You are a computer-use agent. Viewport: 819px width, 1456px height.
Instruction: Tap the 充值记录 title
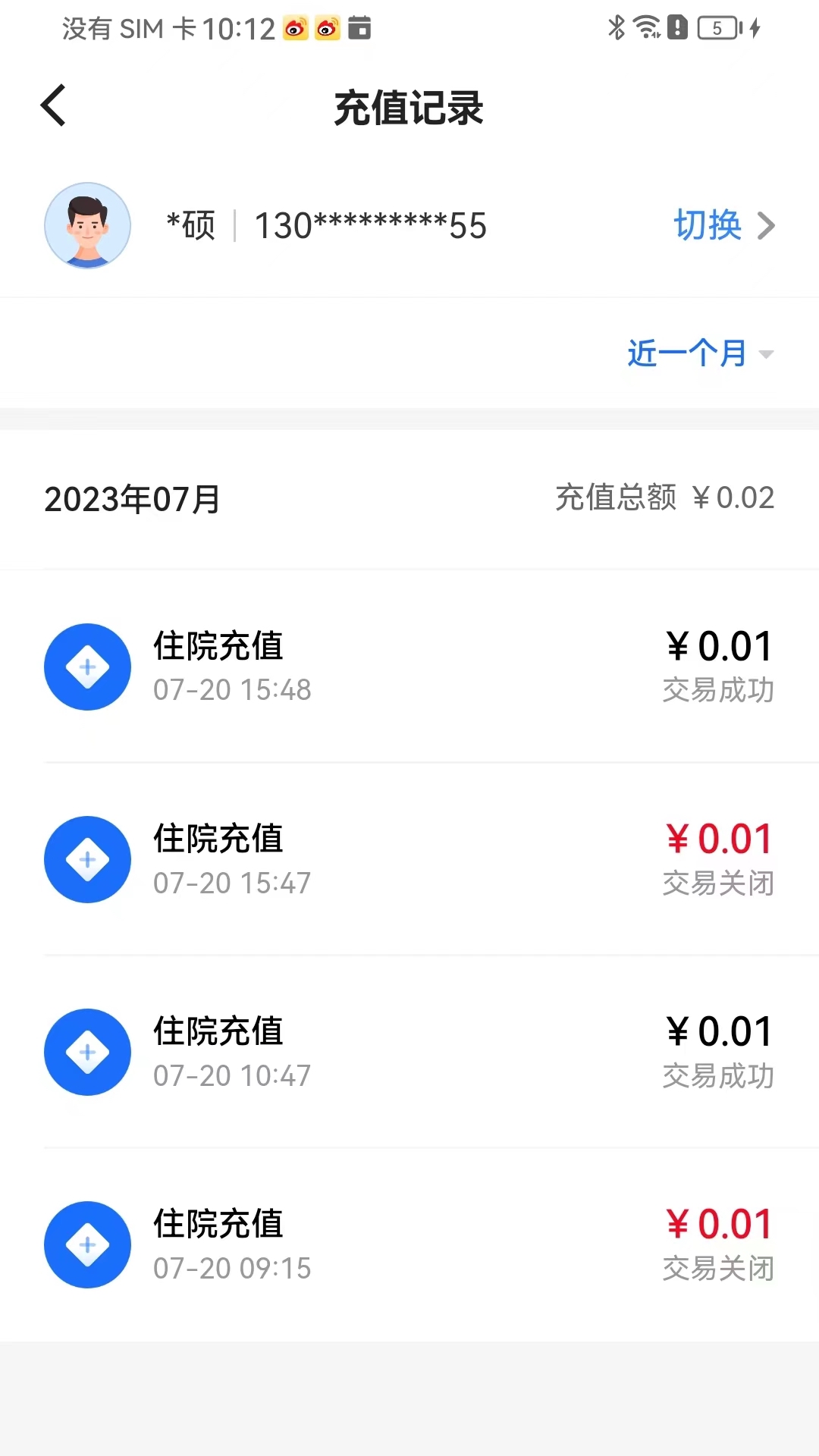pyautogui.click(x=409, y=108)
